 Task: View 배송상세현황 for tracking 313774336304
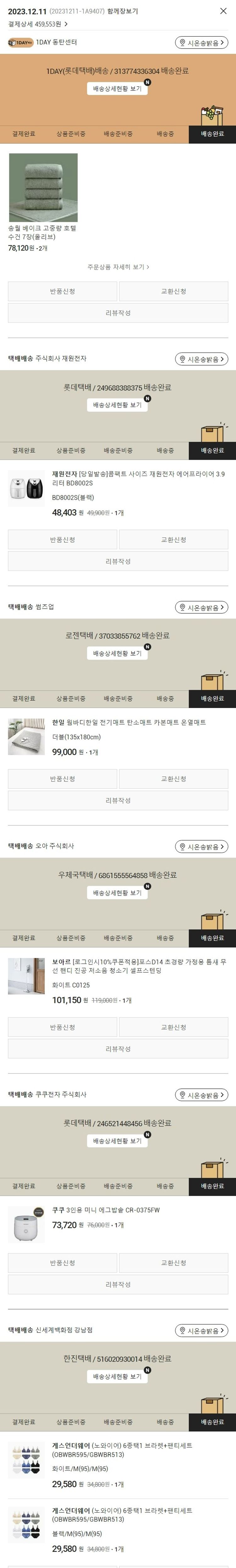click(117, 88)
